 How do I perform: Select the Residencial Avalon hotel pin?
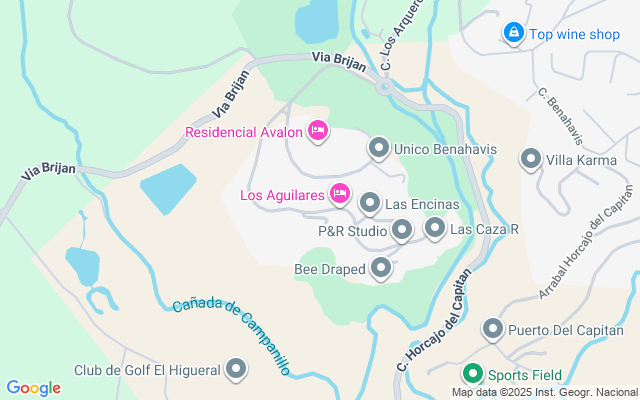click(318, 131)
